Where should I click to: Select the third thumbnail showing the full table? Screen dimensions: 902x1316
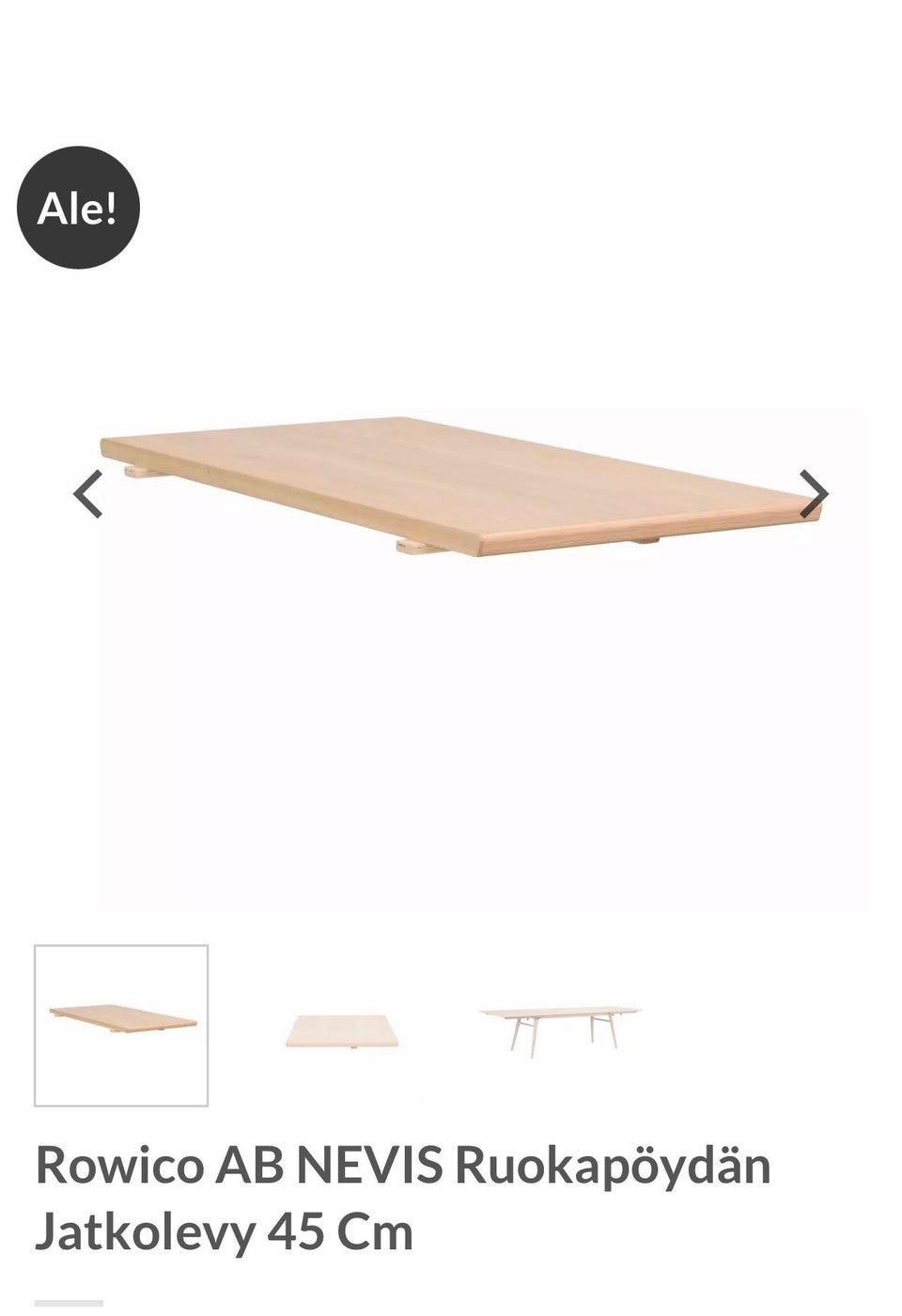click(560, 1027)
